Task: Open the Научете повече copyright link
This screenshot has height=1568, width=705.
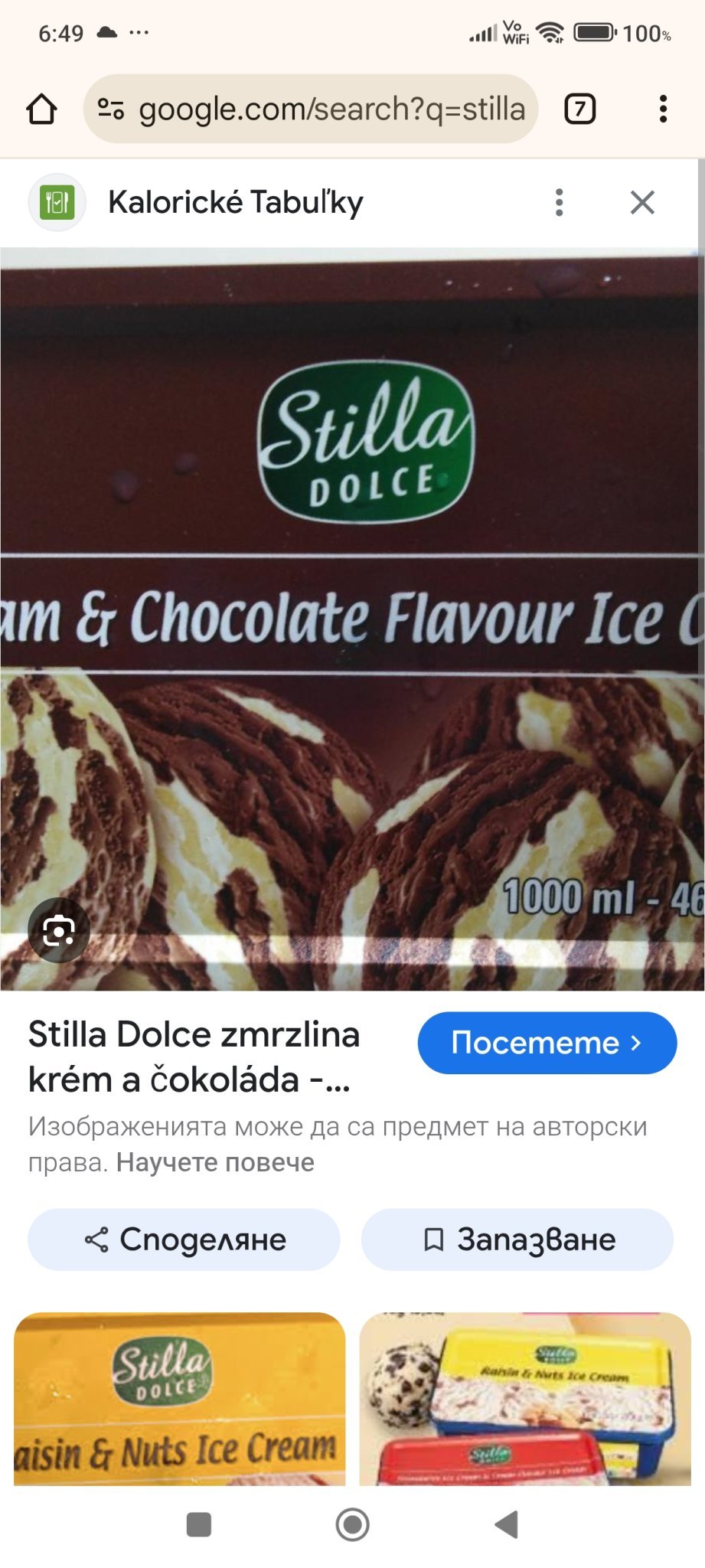Action: (215, 1162)
